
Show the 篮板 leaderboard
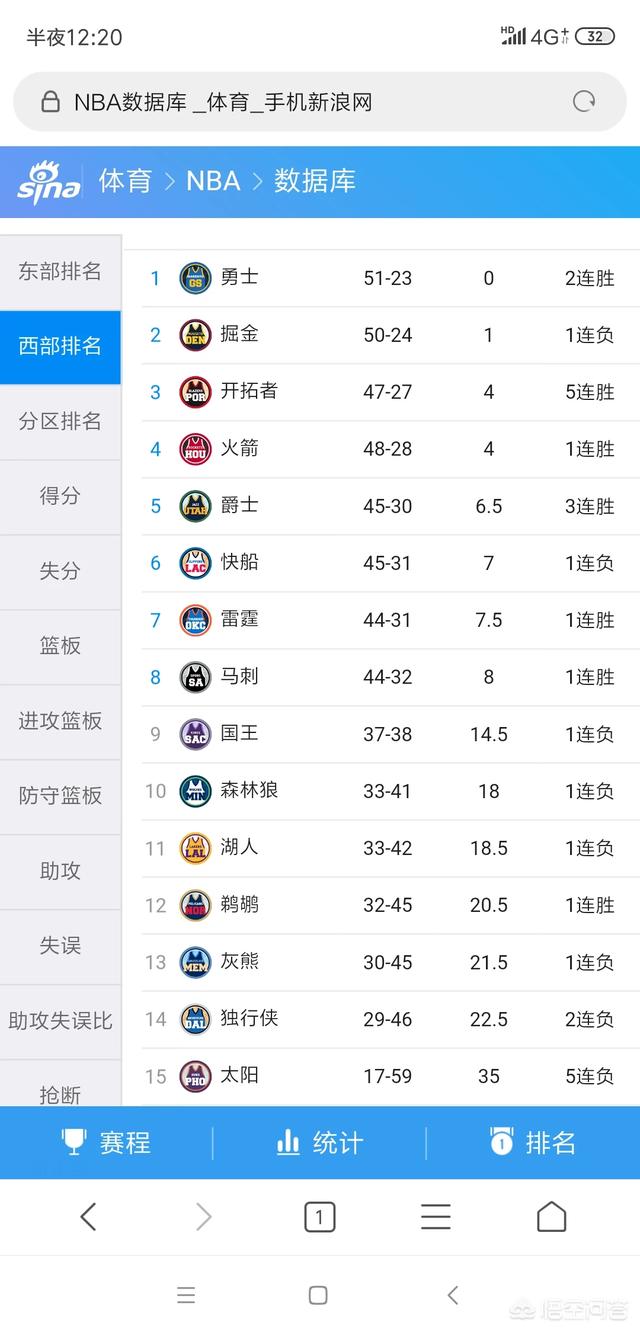pyautogui.click(x=60, y=647)
